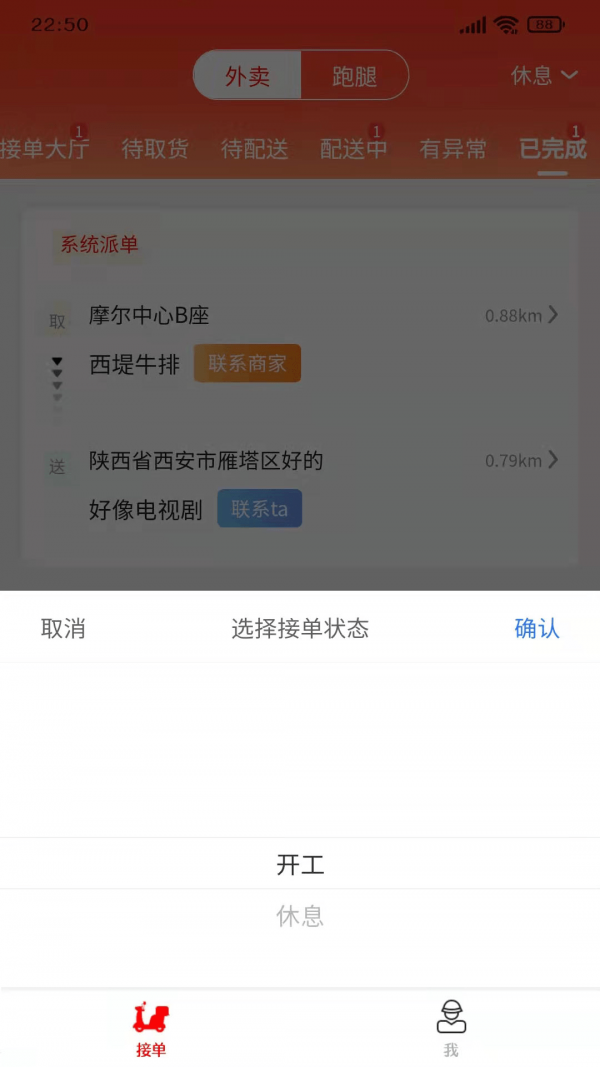Switch to the 待配送 tab
The width and height of the screenshot is (600, 1067).
254,149
